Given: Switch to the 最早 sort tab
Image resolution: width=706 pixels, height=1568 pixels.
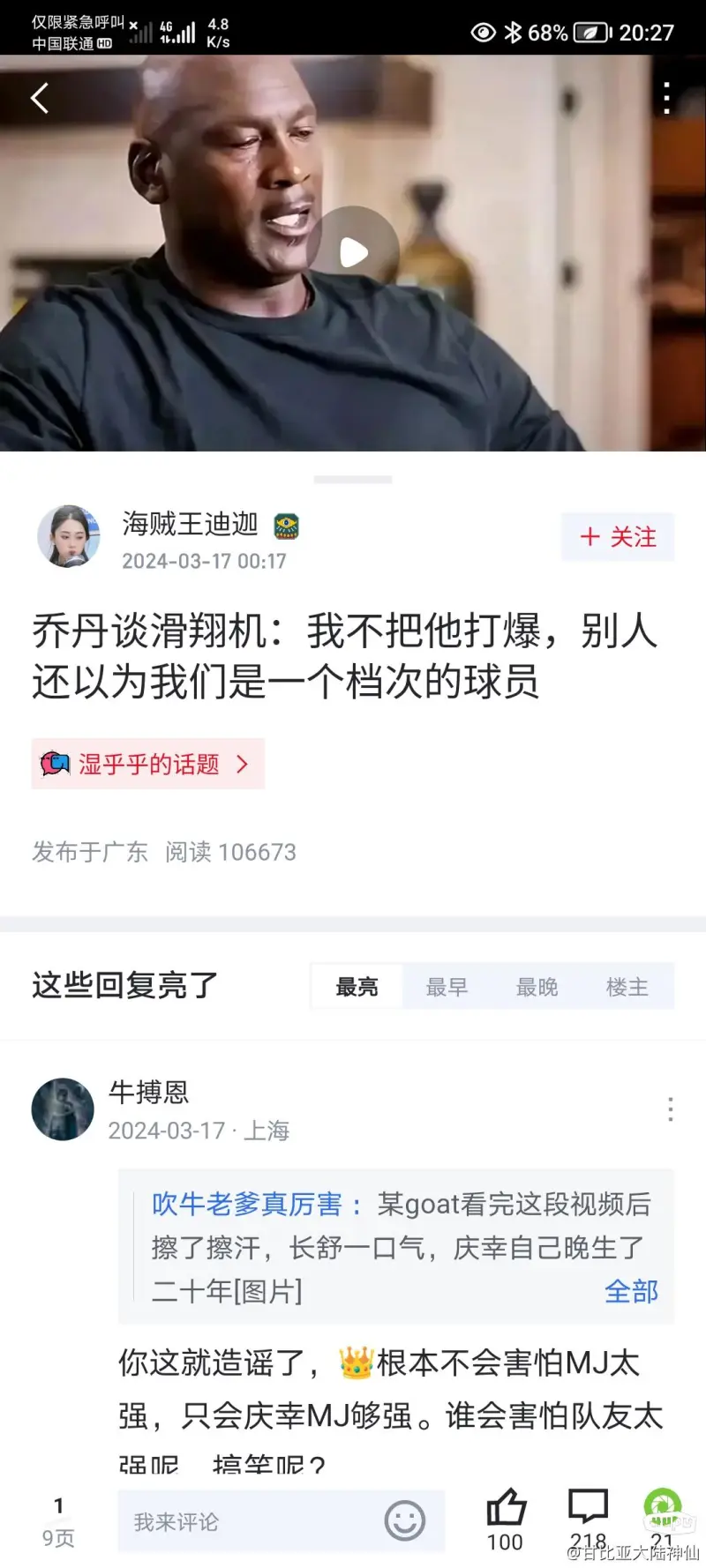Looking at the screenshot, I should pyautogui.click(x=447, y=987).
